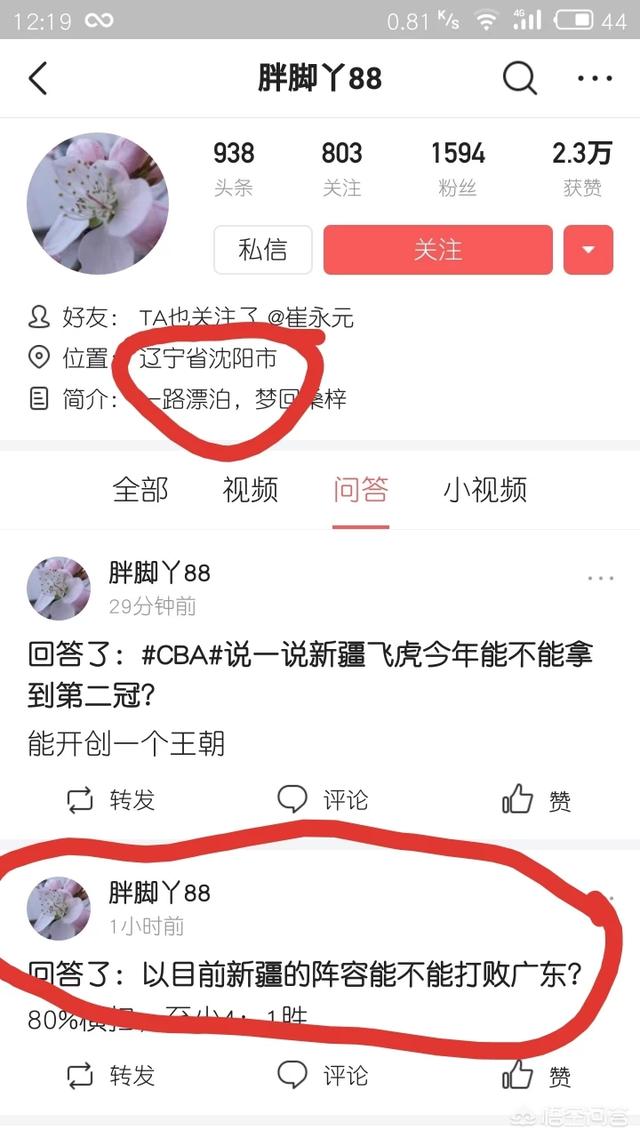Open search on the profile header
This screenshot has height=1138, width=640.
(519, 78)
